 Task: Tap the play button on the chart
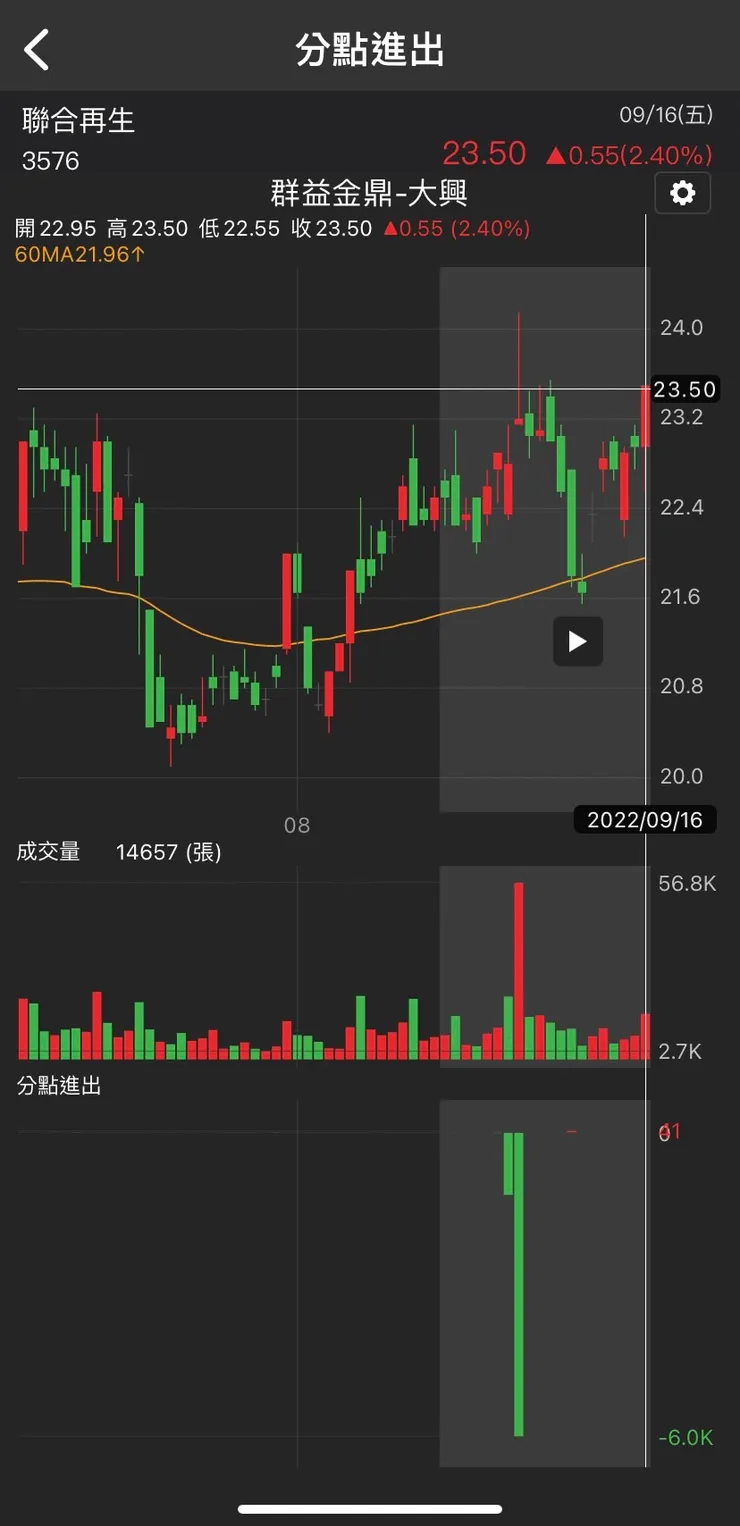tap(578, 641)
